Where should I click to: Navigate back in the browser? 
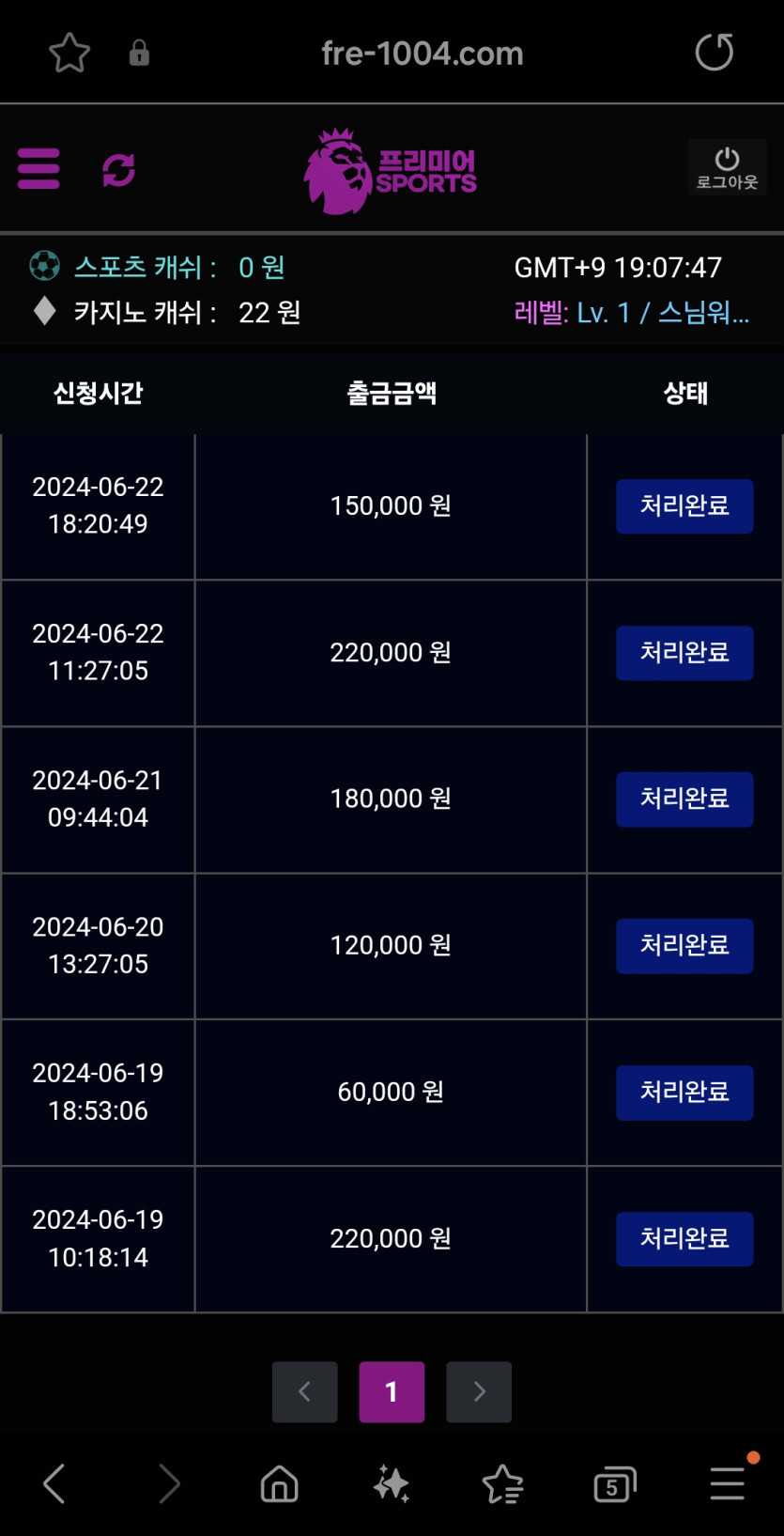pos(54,1484)
